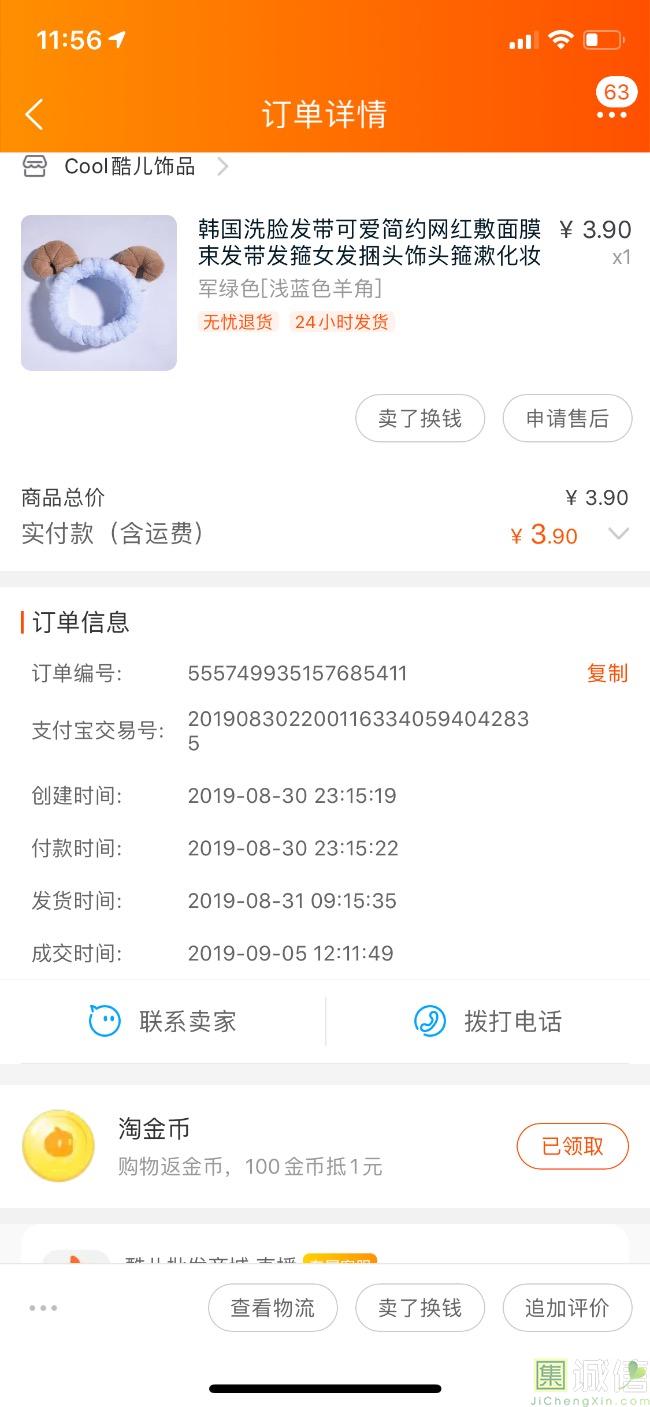Open more options in the bottom action bar

[44, 1308]
